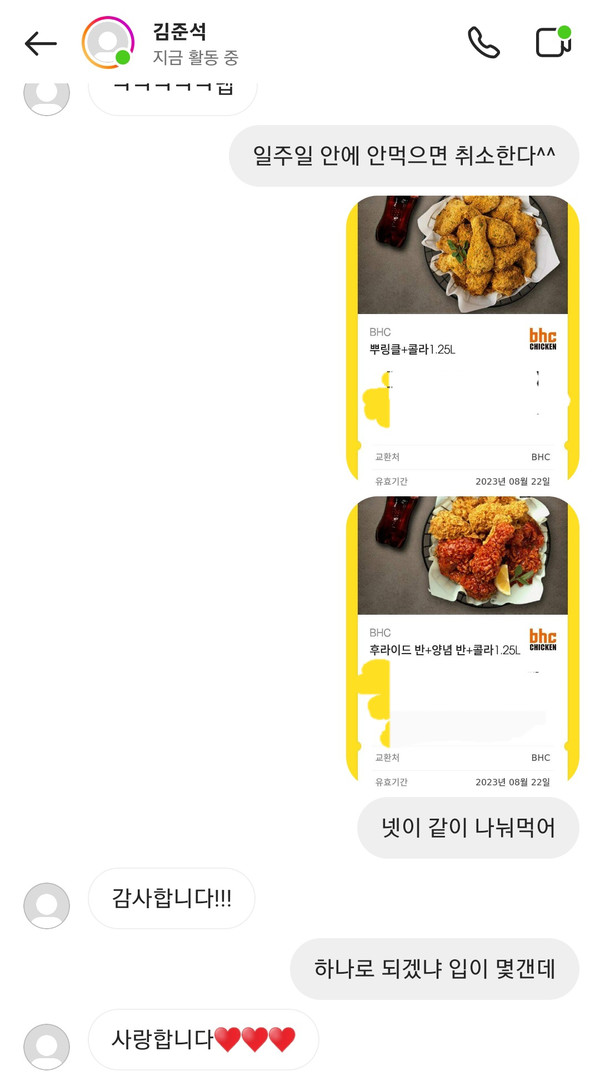Tap the avatar beside 사랑합니다 message
The image size is (600, 1076).
click(46, 1046)
